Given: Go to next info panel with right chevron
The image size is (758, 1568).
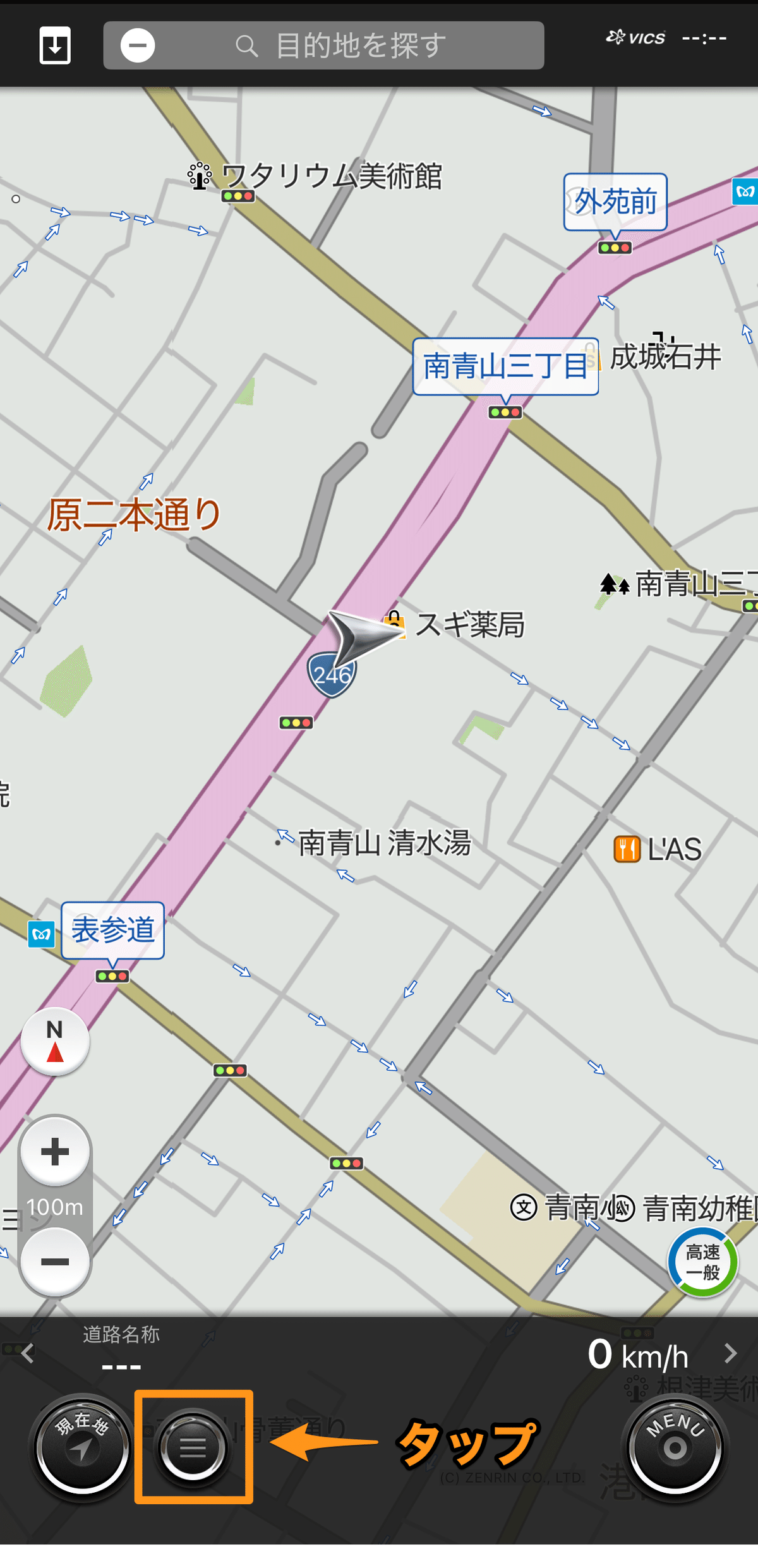Looking at the screenshot, I should [730, 1353].
